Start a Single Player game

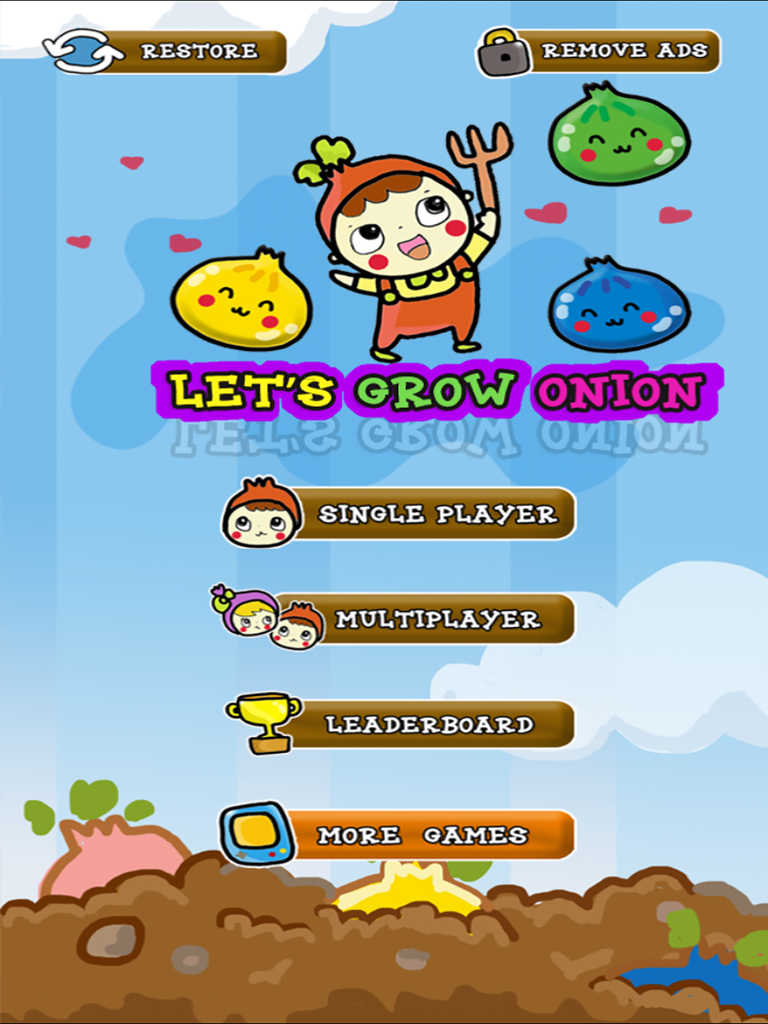[x=430, y=515]
